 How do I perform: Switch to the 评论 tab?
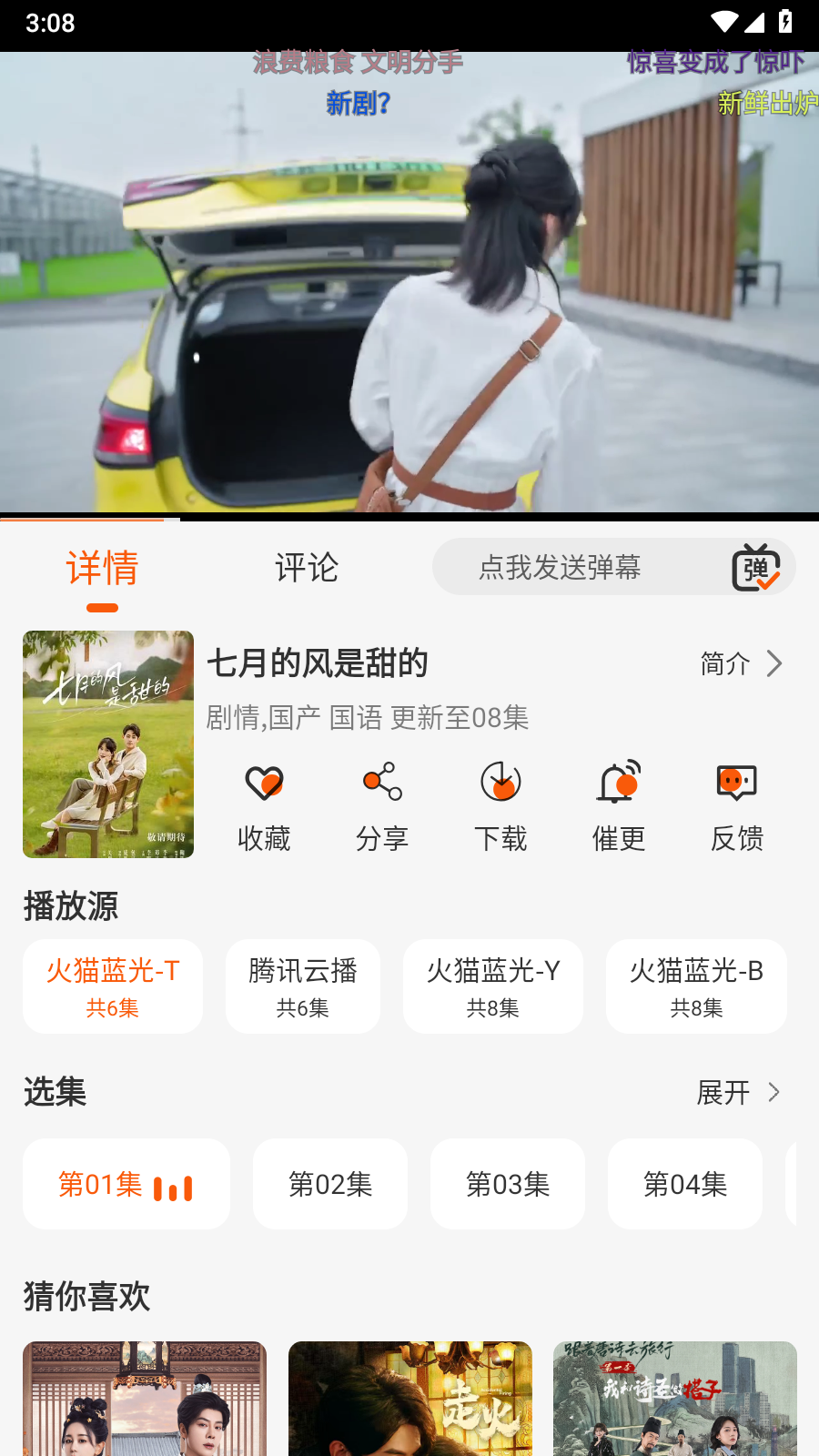click(307, 568)
